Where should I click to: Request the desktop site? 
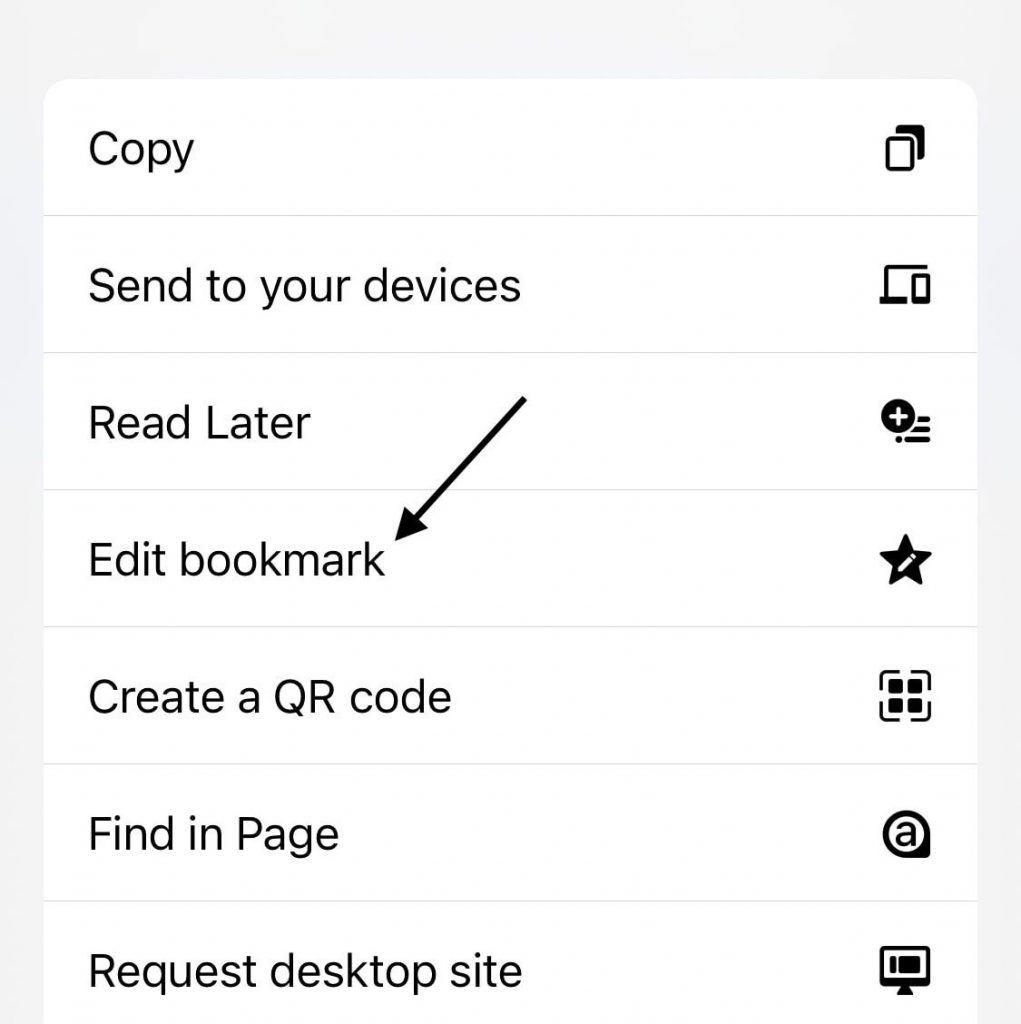(x=304, y=969)
